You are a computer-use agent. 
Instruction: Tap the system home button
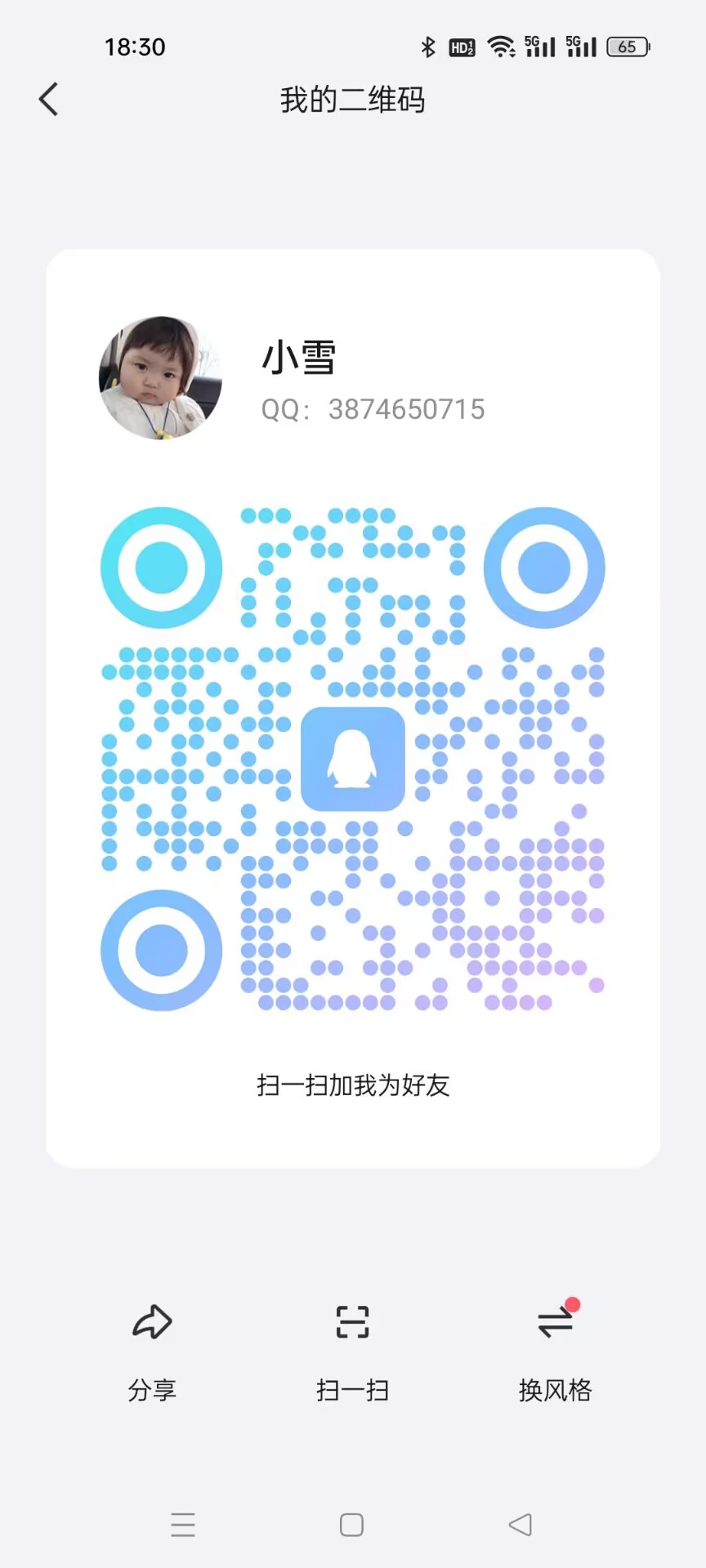click(x=351, y=1525)
